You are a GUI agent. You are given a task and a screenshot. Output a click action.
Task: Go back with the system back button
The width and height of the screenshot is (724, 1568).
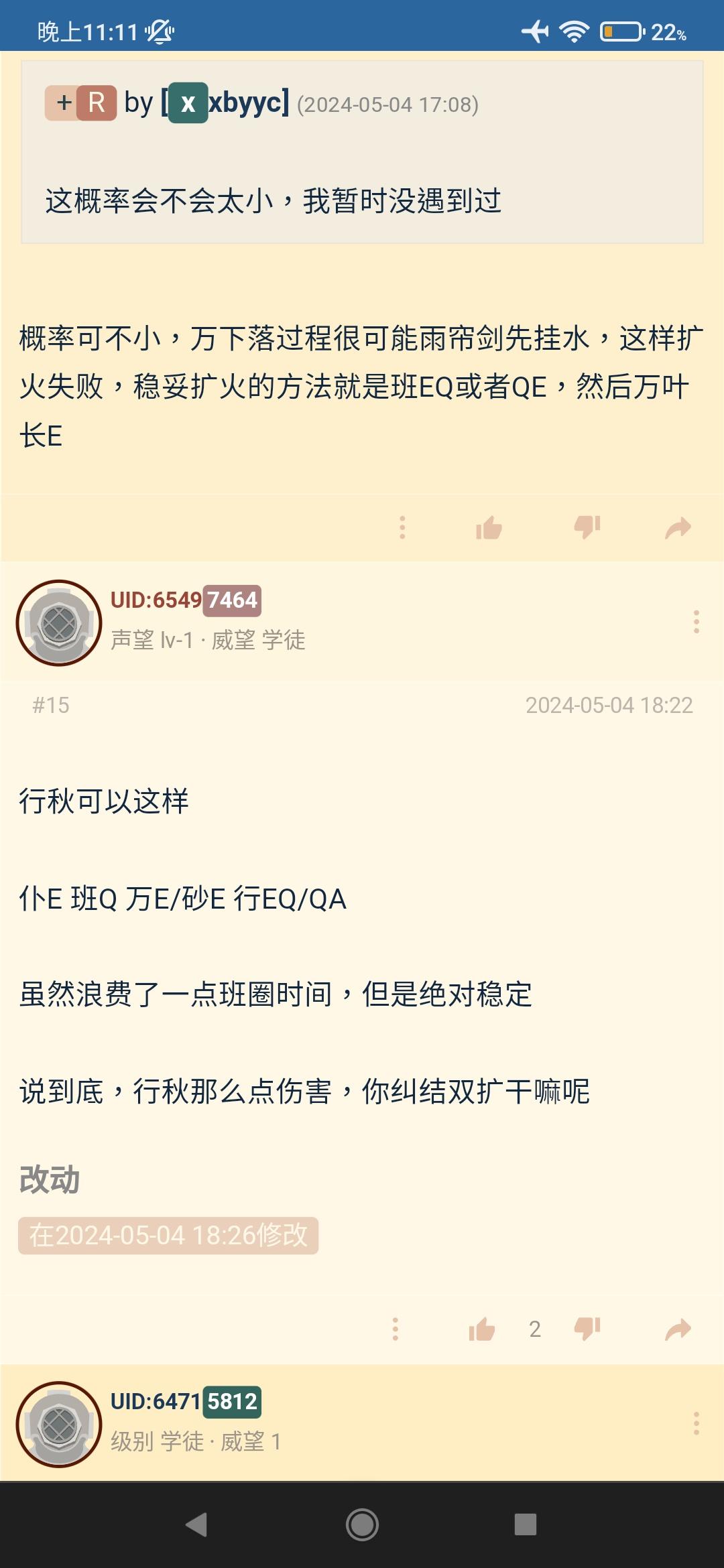click(196, 1524)
